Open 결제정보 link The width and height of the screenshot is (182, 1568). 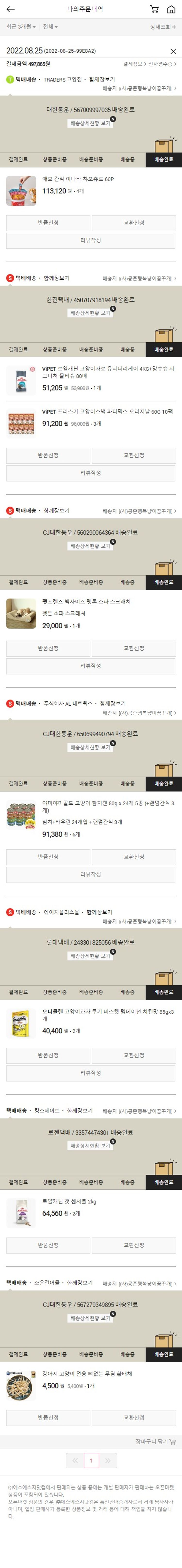tap(134, 64)
